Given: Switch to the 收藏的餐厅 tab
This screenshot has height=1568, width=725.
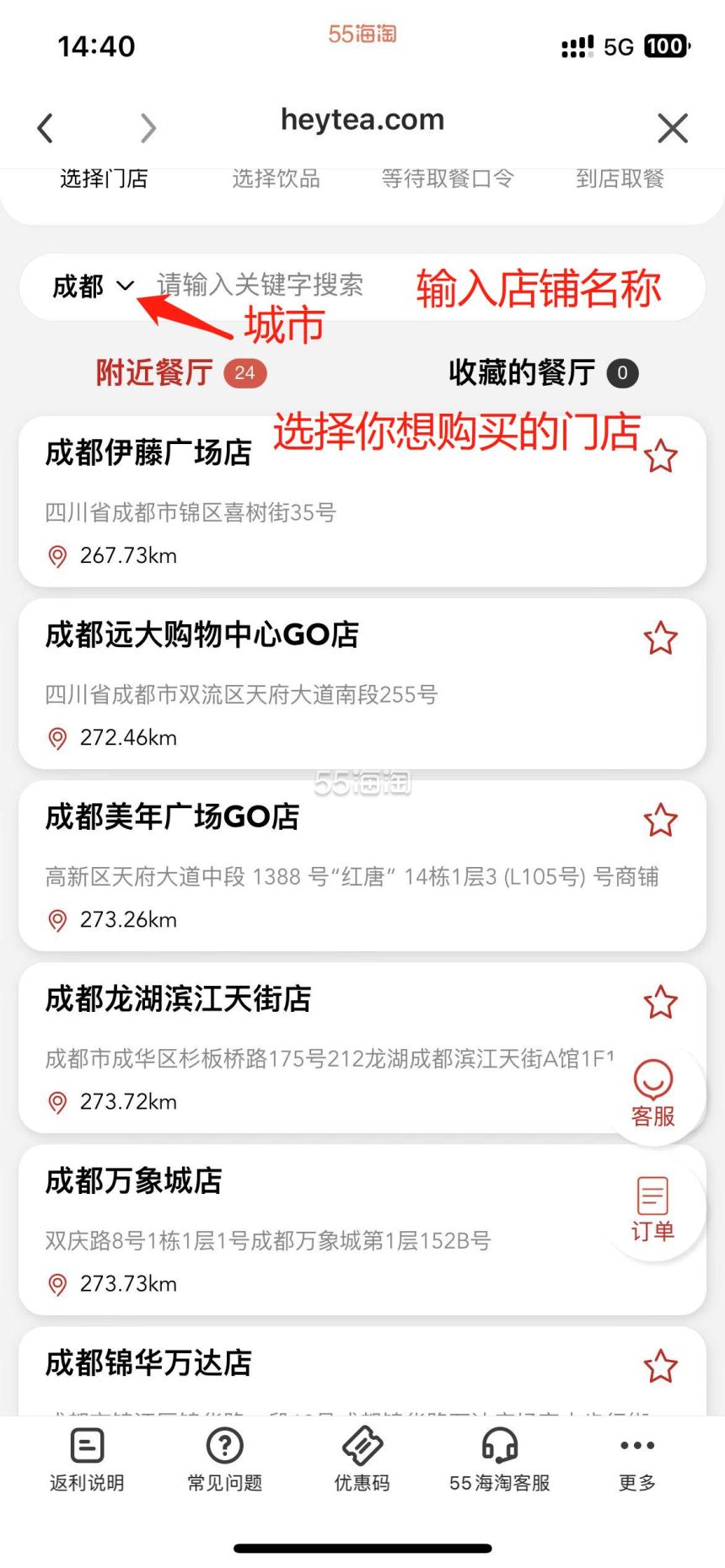Looking at the screenshot, I should coord(543,372).
